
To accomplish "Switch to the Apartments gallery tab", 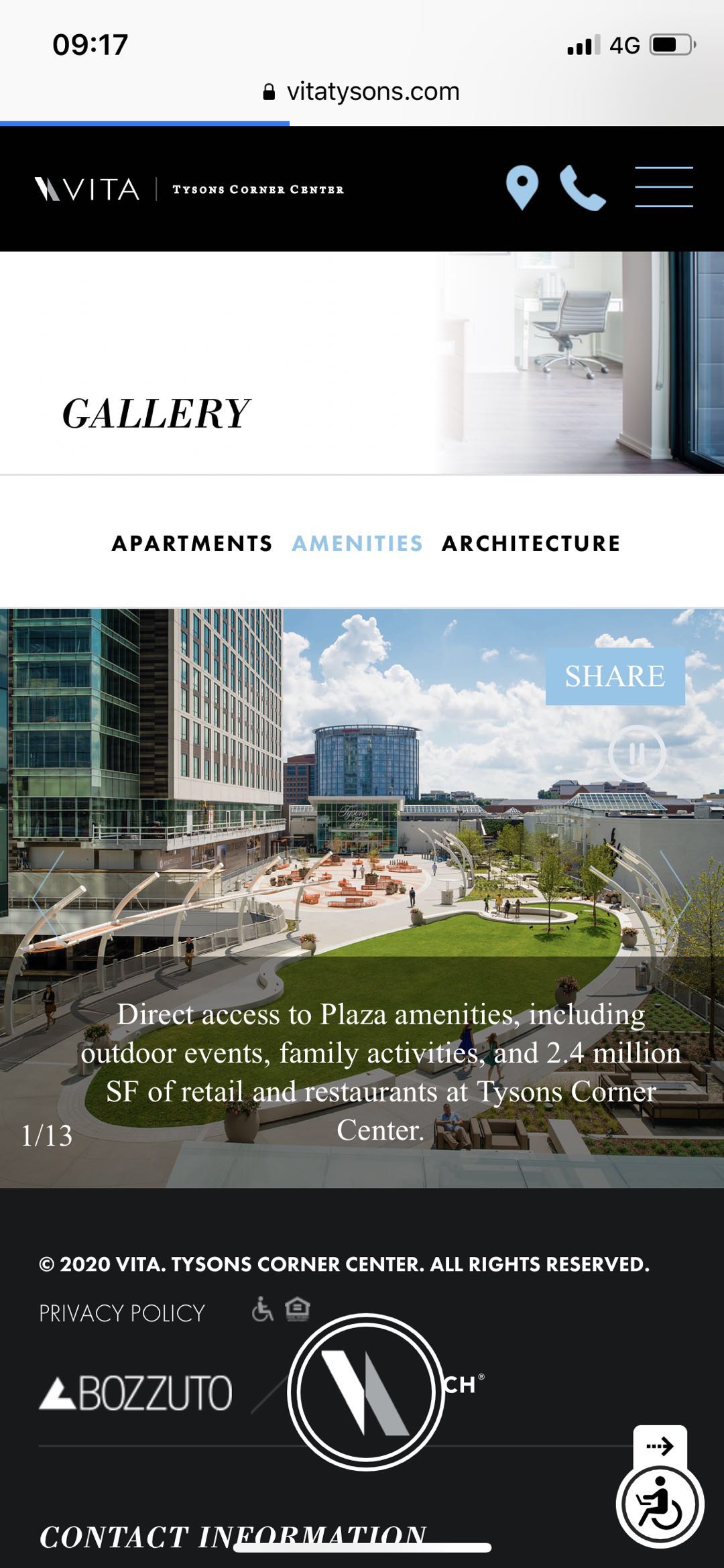I will tap(192, 543).
